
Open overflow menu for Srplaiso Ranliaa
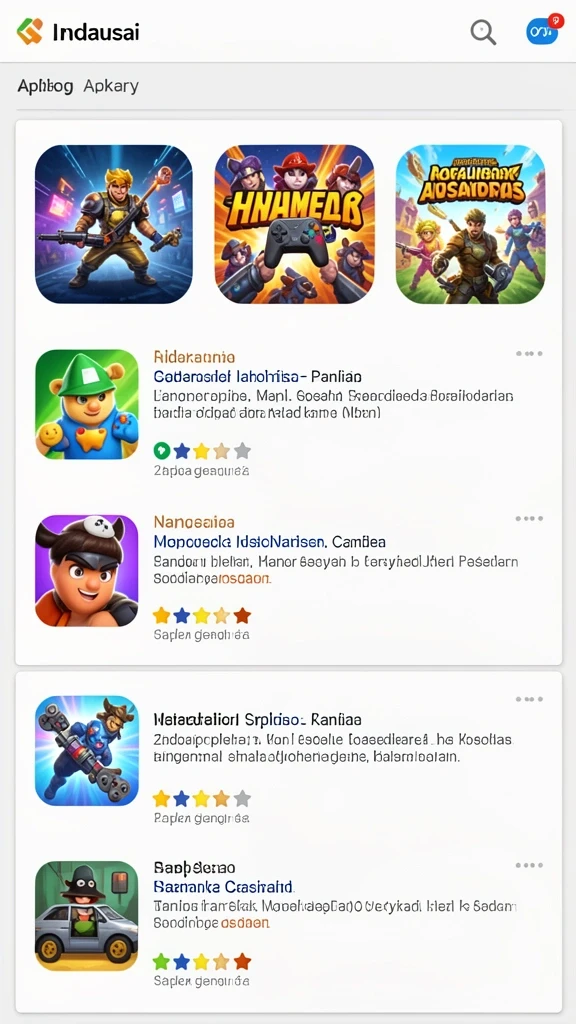(x=529, y=699)
